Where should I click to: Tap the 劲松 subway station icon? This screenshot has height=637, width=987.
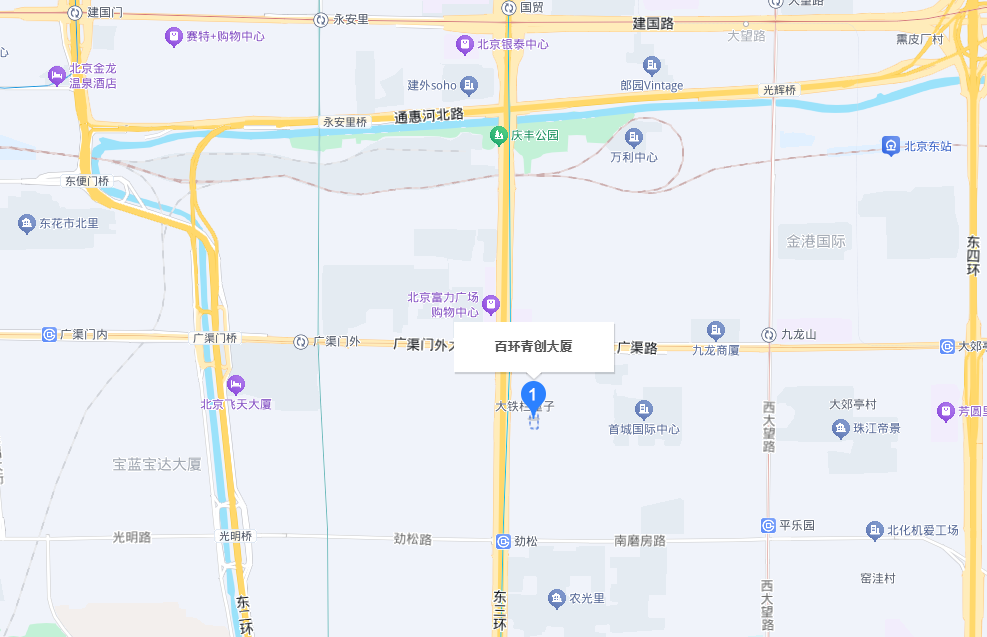[503, 541]
